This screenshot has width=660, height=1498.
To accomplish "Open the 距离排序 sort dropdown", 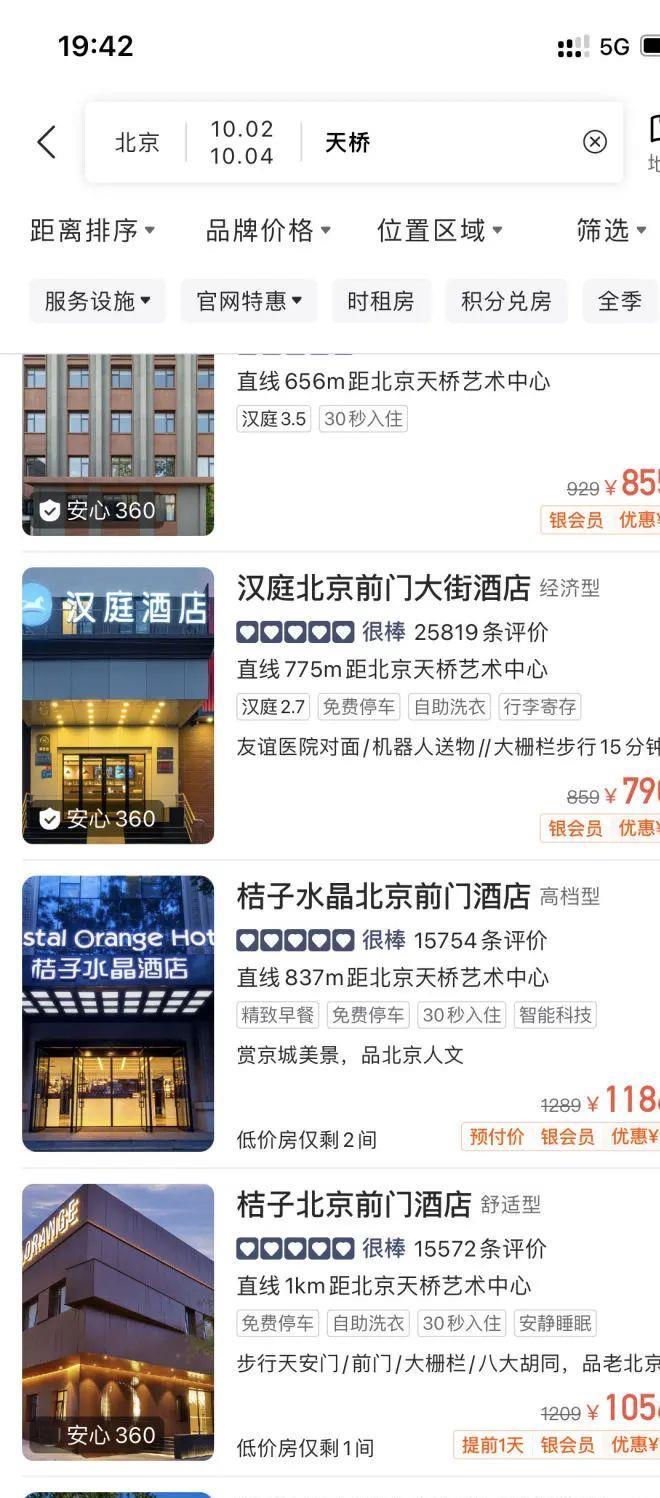I will [92, 231].
